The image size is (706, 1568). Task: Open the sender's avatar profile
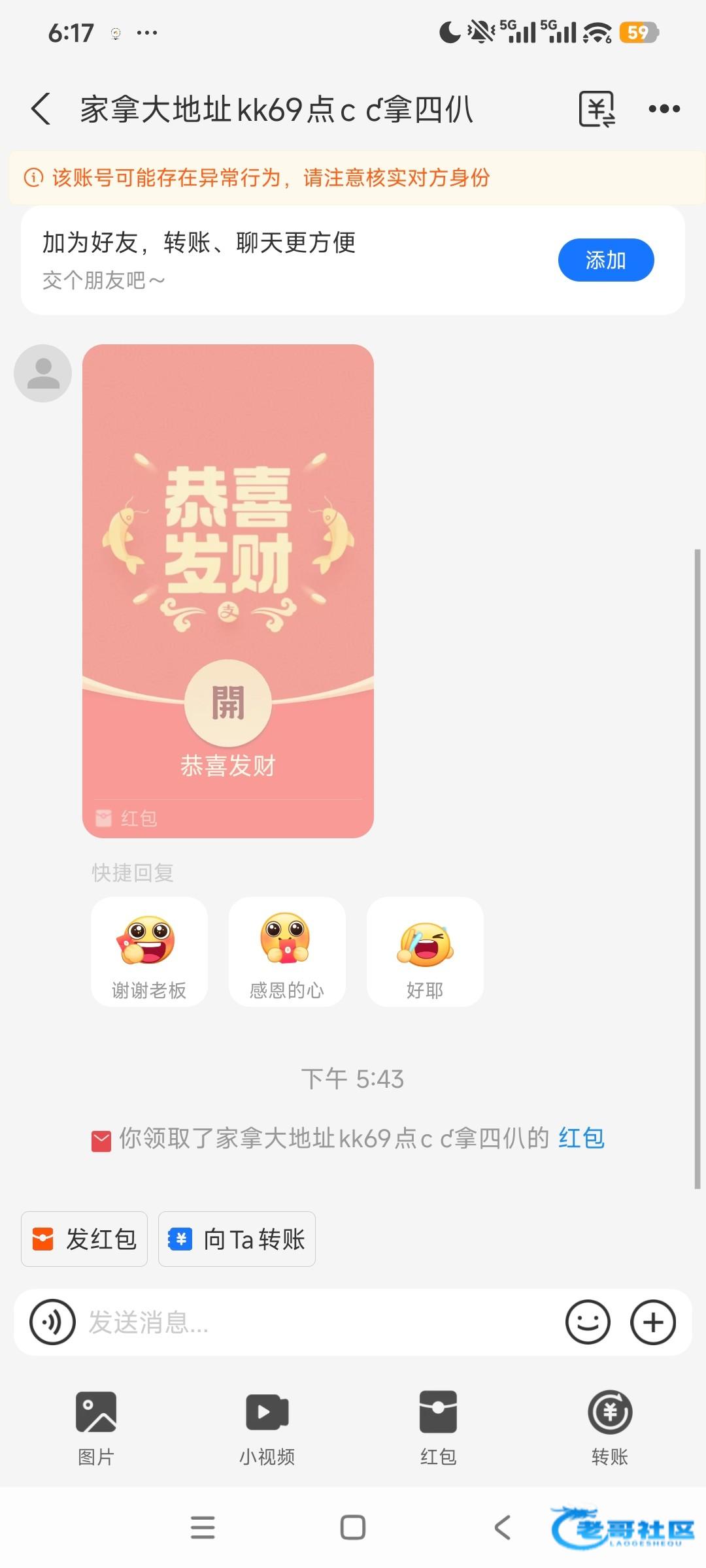(x=43, y=373)
